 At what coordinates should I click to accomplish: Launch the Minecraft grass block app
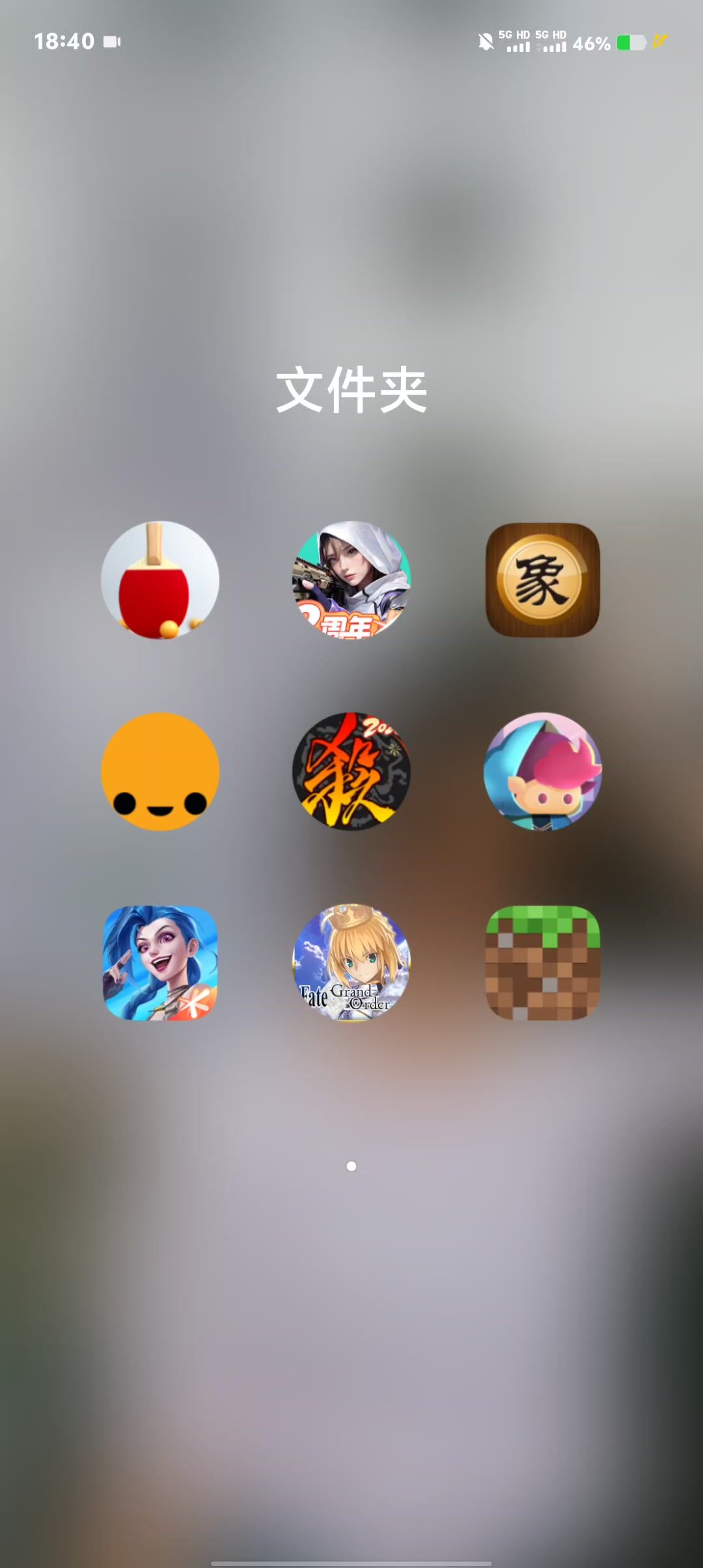coord(542,962)
